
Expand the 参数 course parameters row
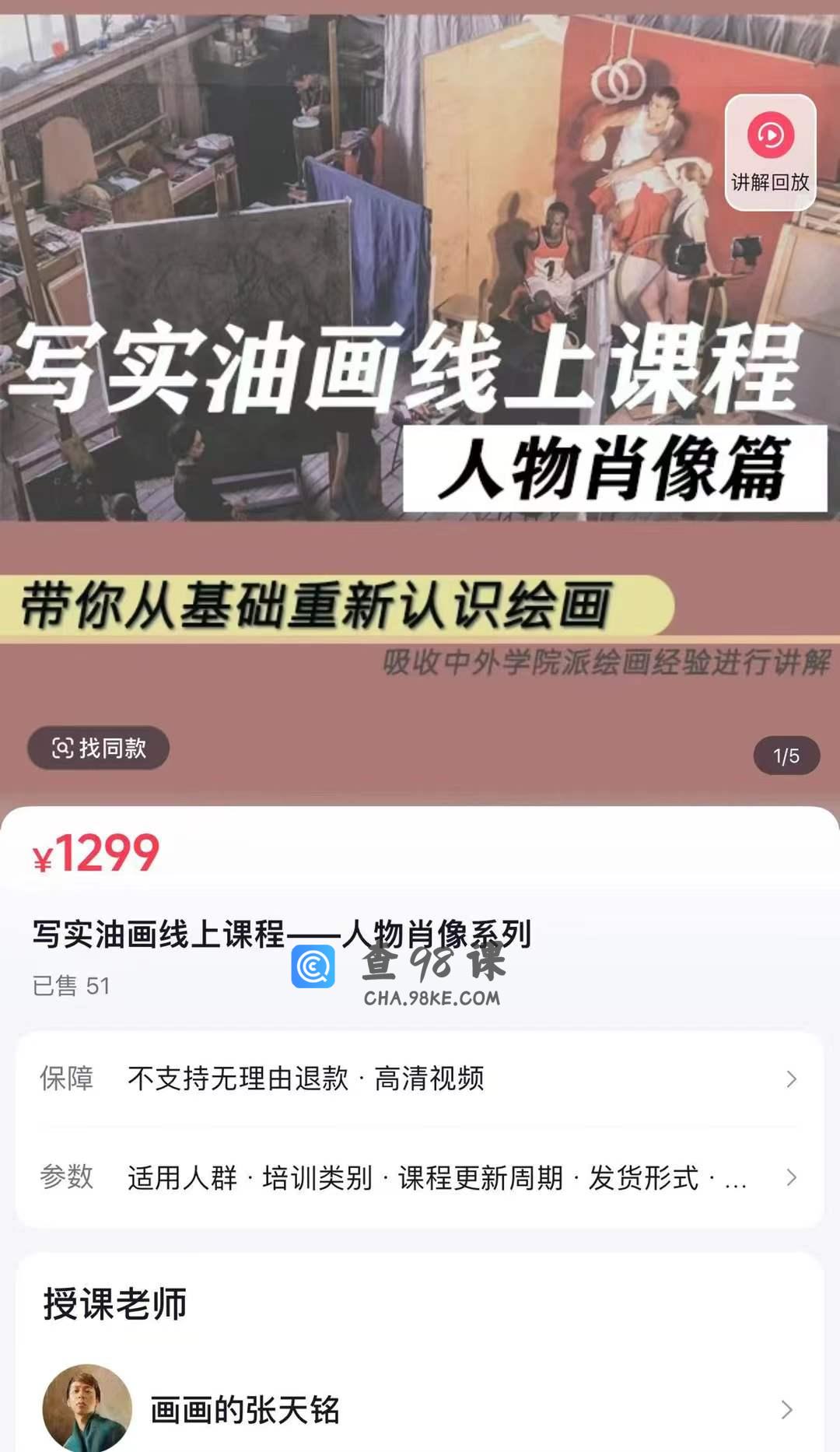coord(420,1178)
